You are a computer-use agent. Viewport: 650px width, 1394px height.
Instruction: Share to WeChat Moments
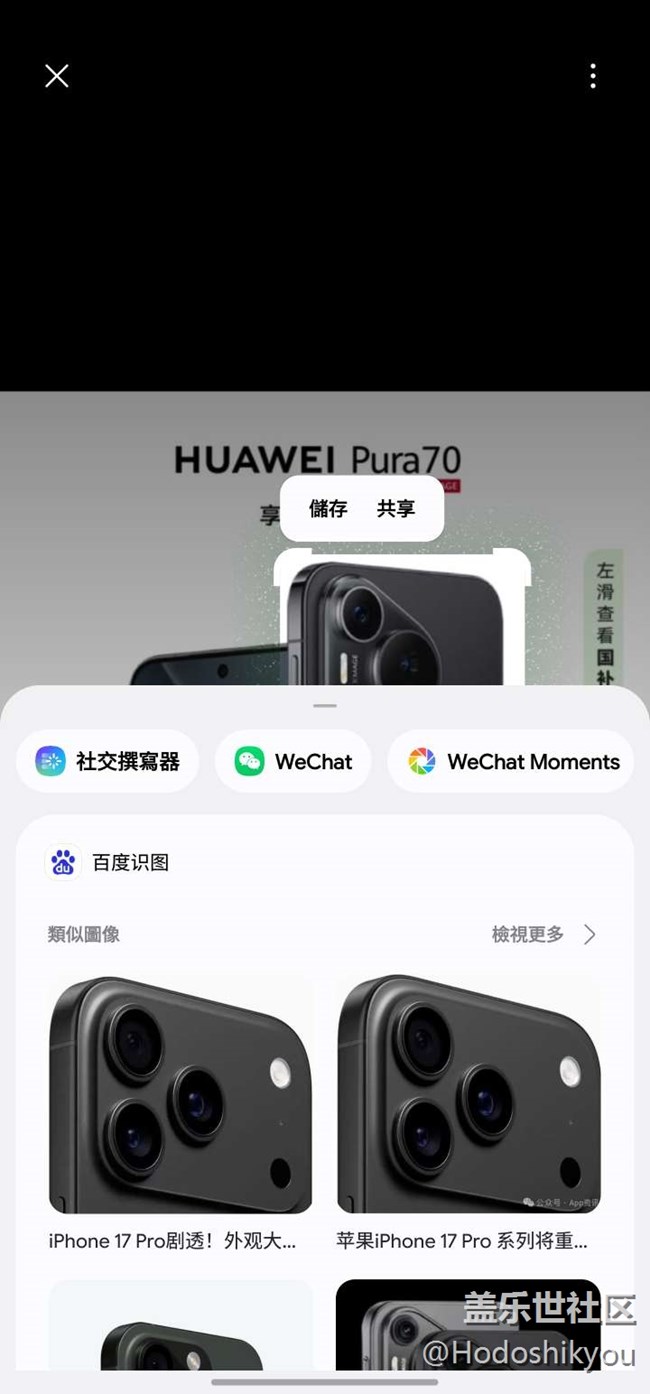[513, 762]
